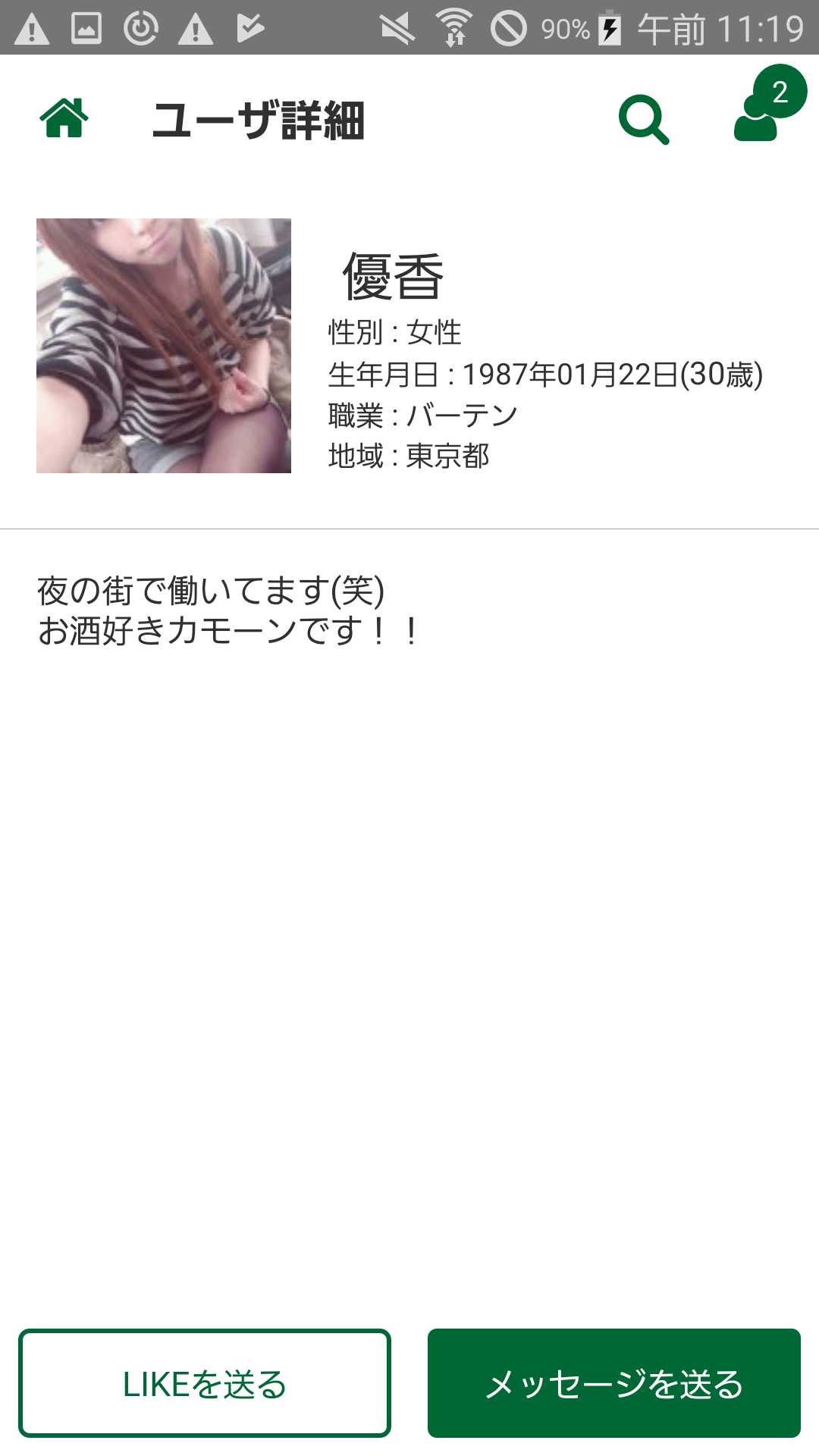
Task: View 優香's profile photo
Action: pos(164,346)
